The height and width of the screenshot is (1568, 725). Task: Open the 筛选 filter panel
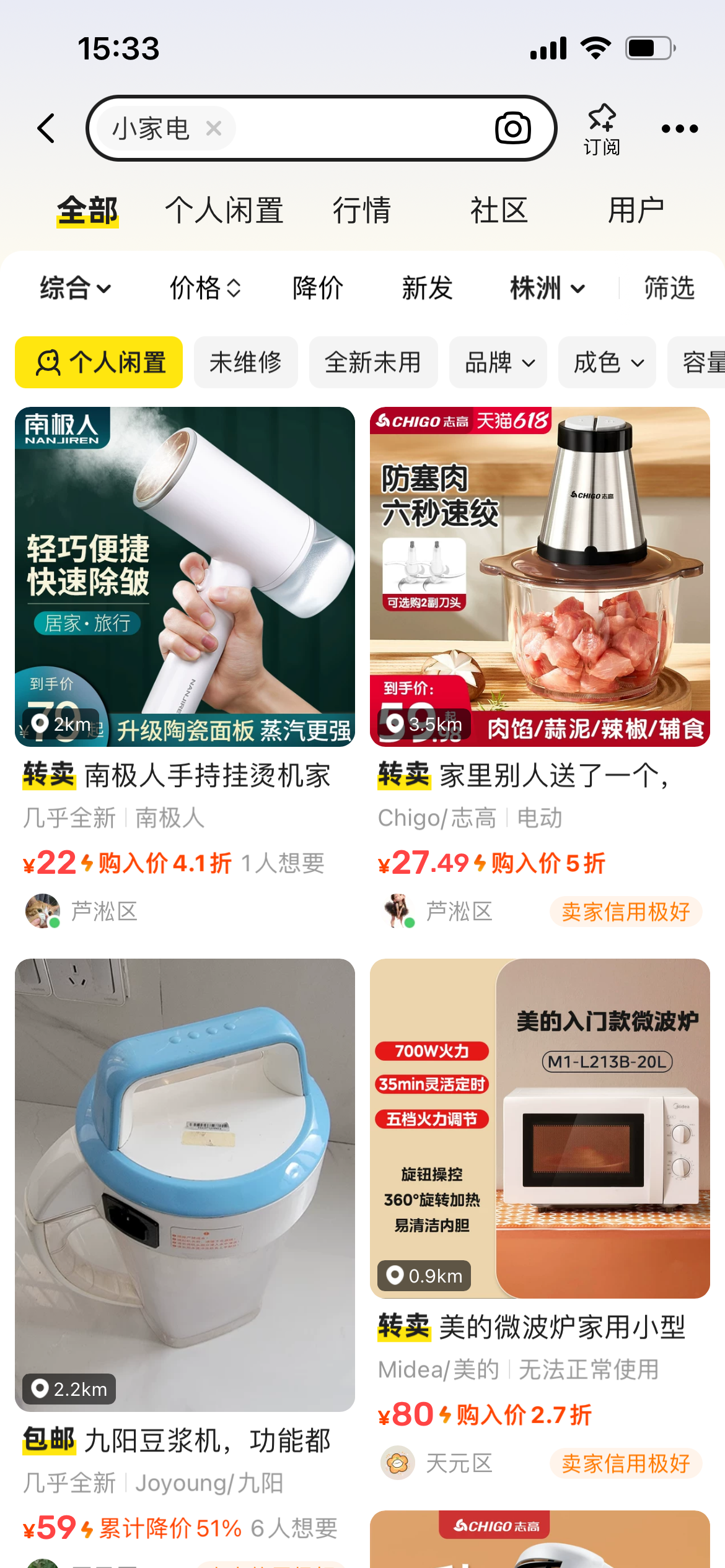[669, 288]
